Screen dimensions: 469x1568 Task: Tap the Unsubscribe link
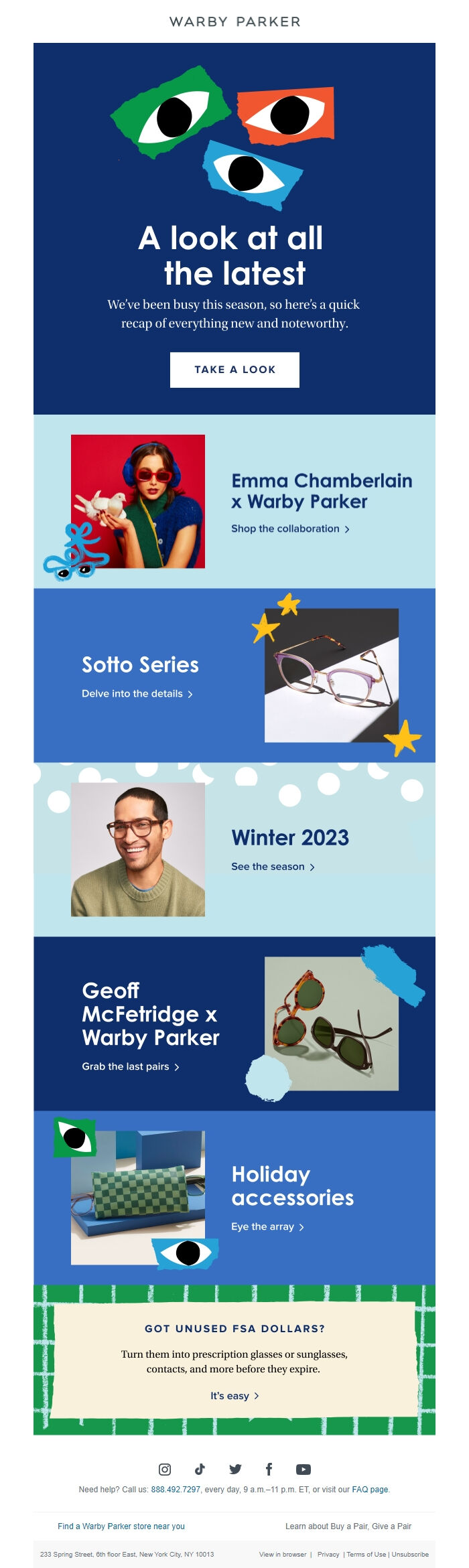410,1555
